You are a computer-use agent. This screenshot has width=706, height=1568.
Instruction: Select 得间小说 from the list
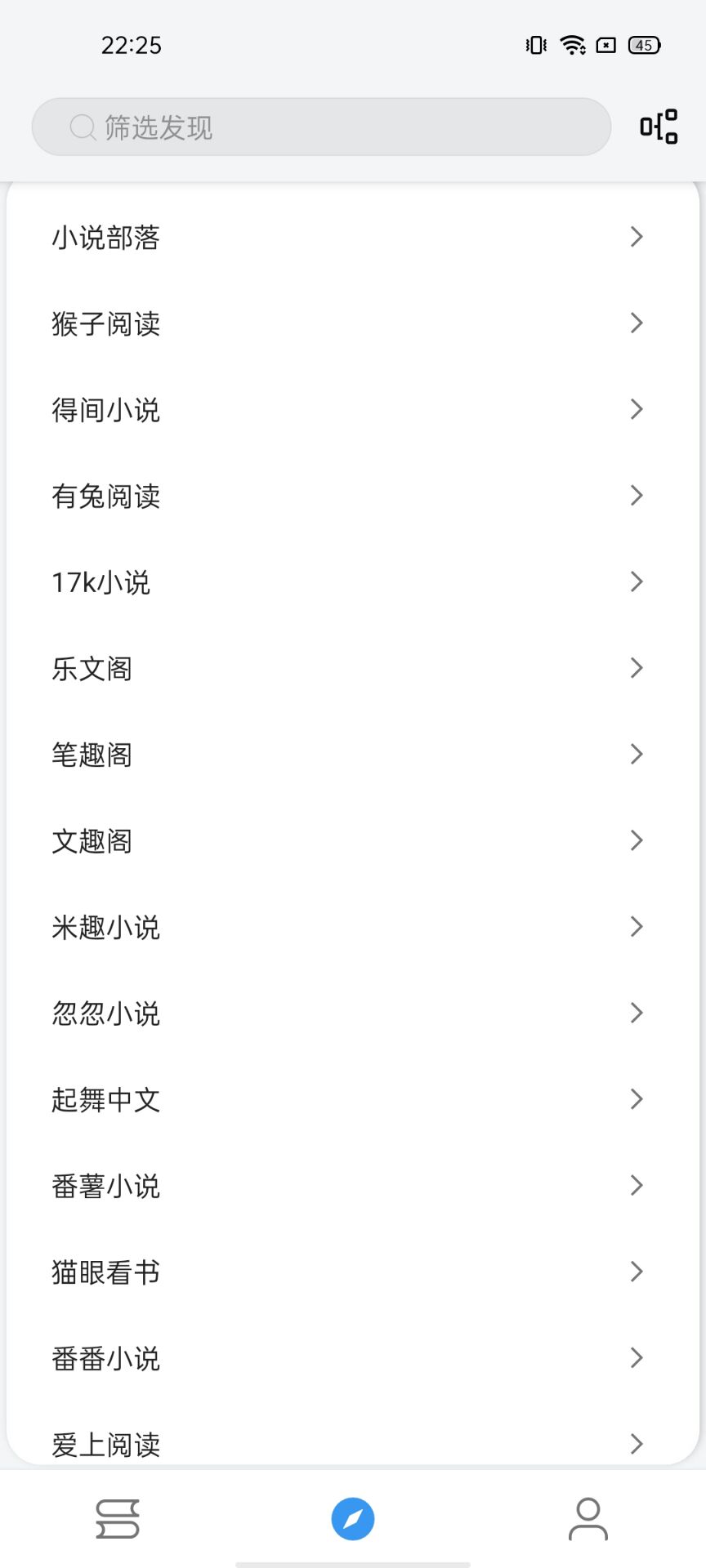click(353, 409)
